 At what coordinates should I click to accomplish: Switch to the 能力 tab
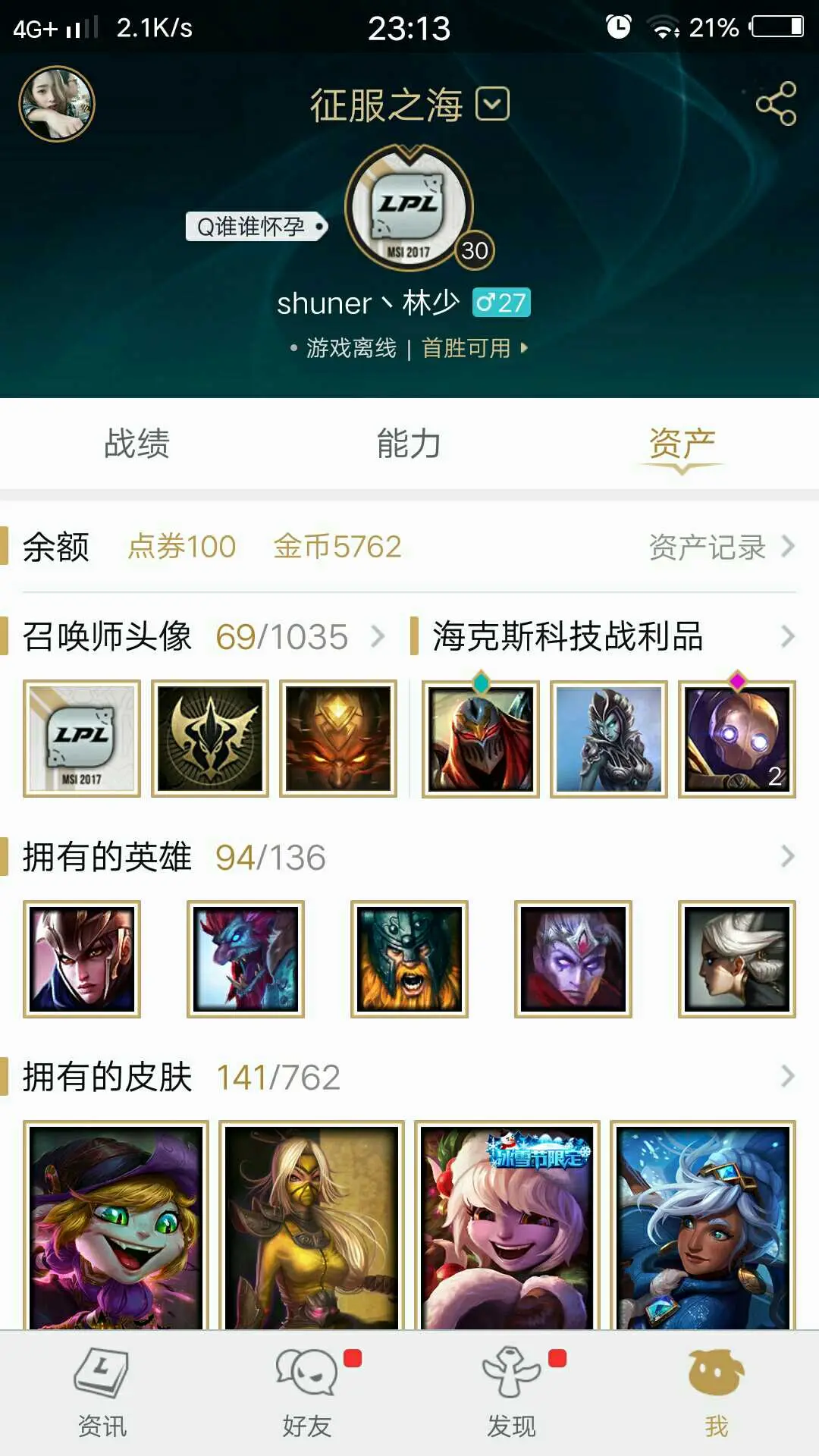tap(409, 444)
